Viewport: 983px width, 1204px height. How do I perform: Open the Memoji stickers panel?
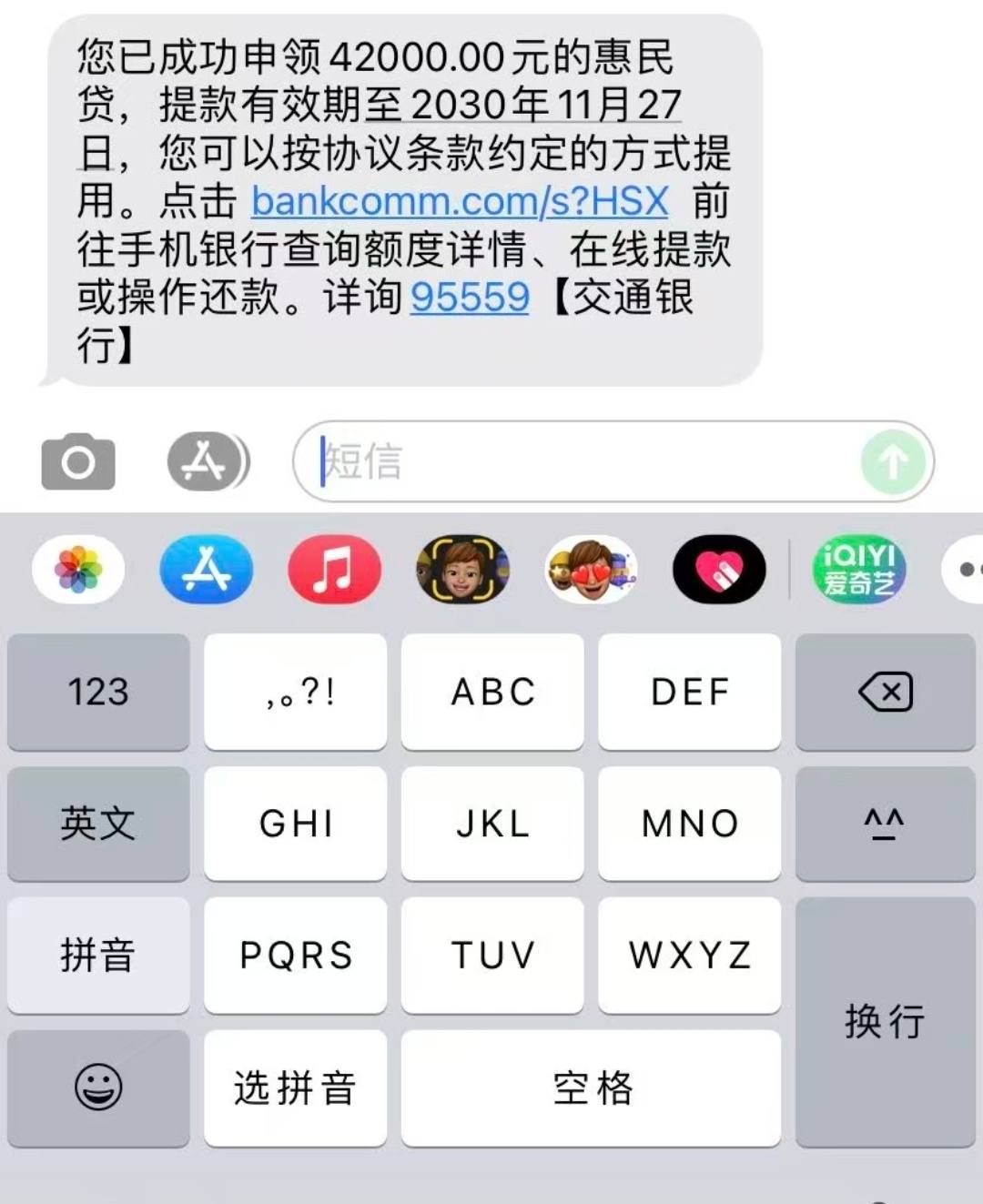(x=460, y=569)
